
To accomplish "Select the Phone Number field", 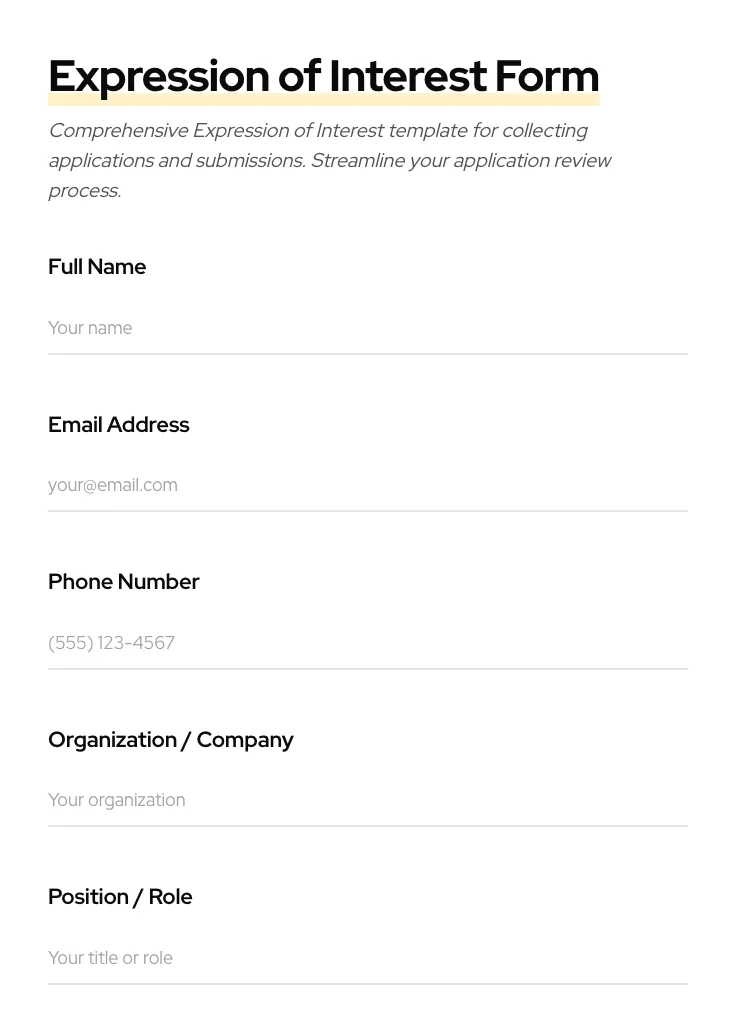I will (367, 643).
